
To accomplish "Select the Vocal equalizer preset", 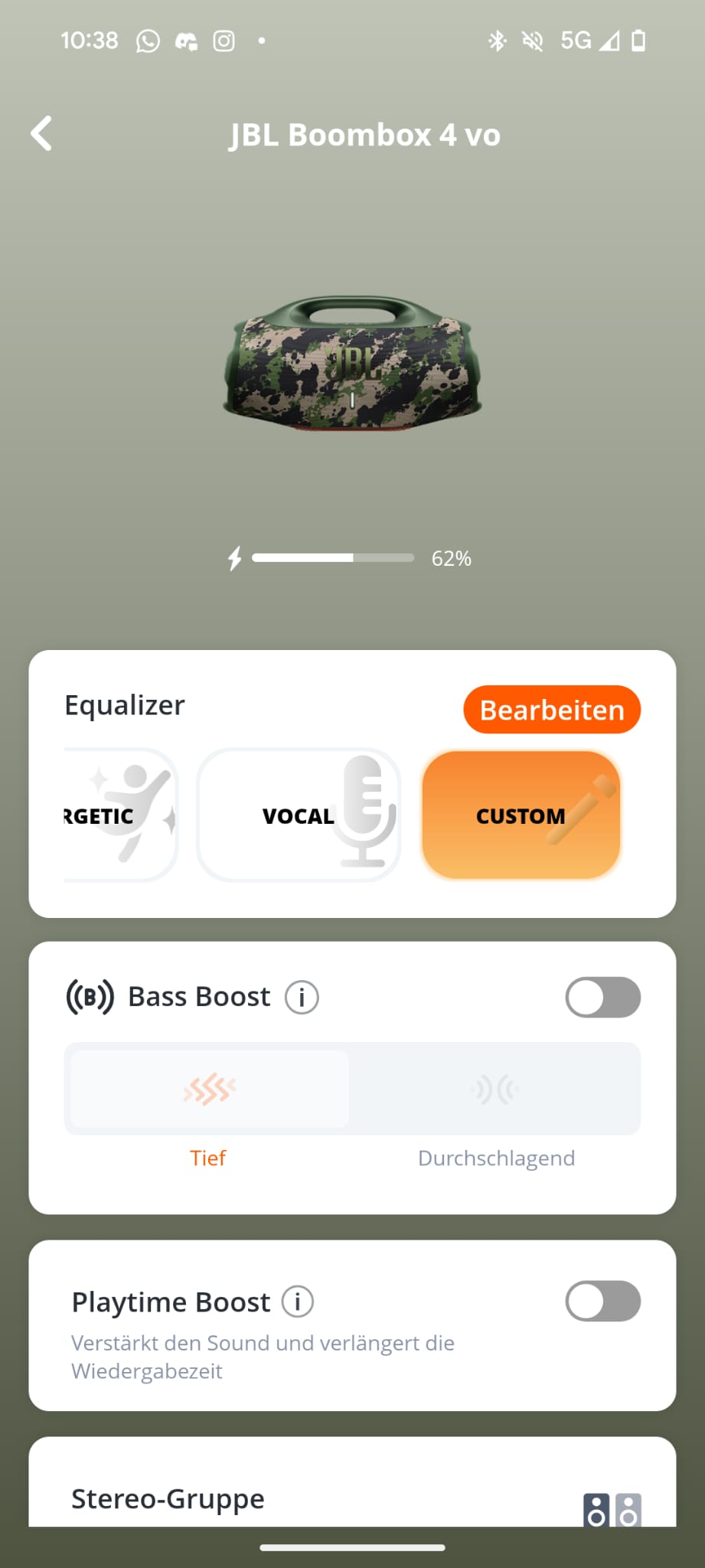I will pyautogui.click(x=299, y=815).
